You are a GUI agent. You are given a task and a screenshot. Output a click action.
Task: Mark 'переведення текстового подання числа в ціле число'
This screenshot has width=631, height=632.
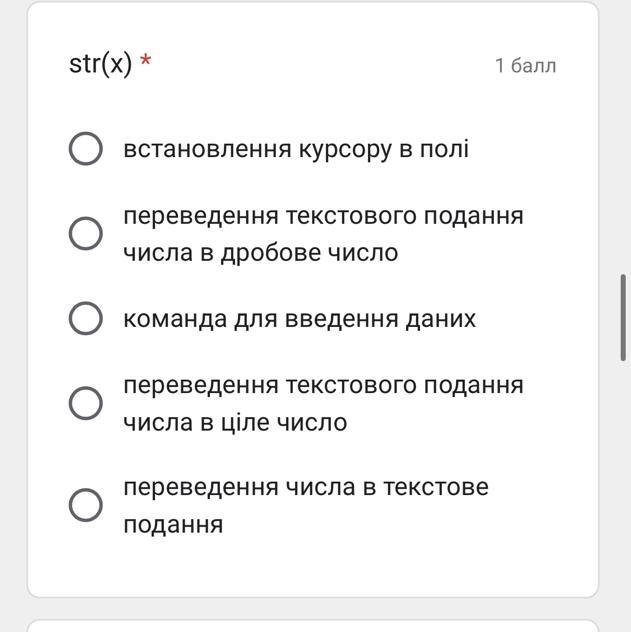[86, 403]
